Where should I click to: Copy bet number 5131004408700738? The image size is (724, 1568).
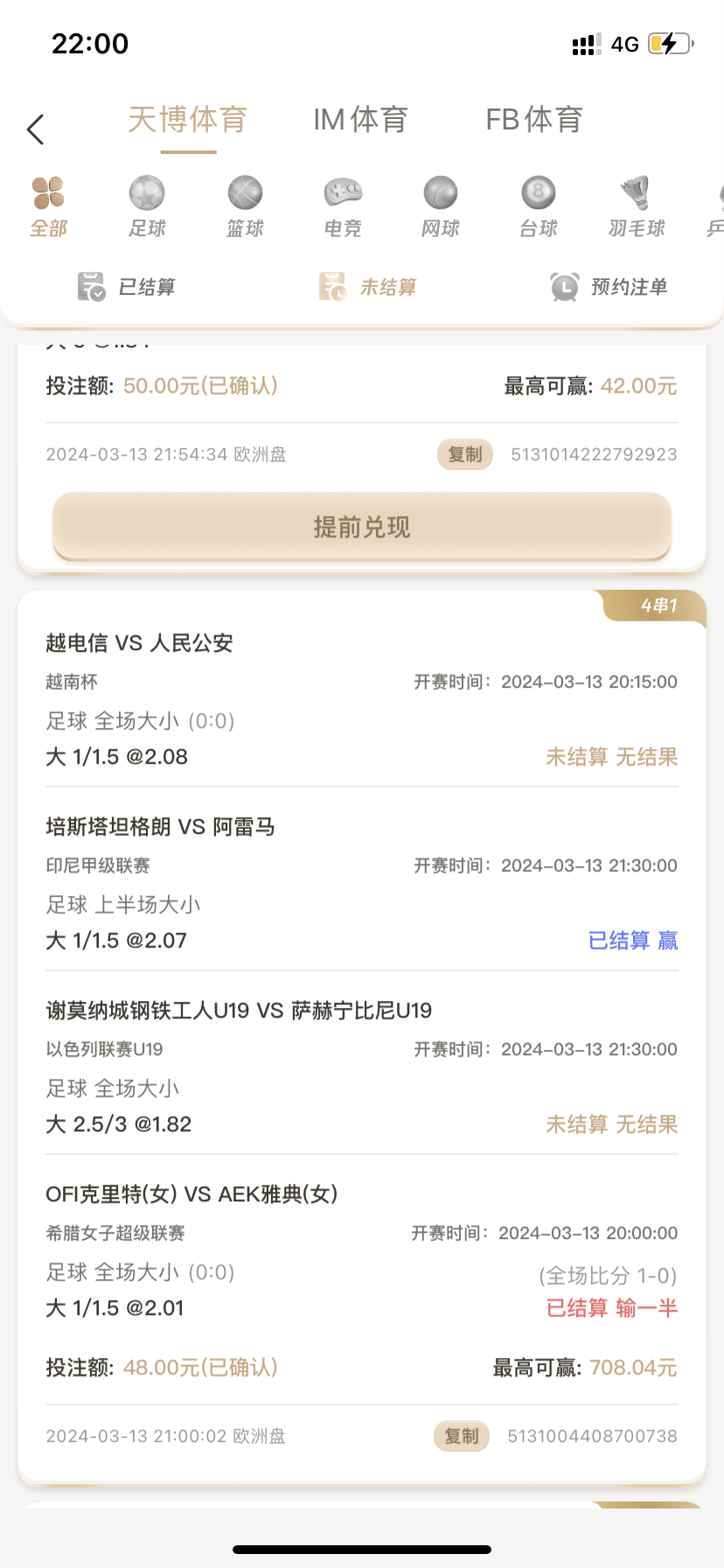462,1436
